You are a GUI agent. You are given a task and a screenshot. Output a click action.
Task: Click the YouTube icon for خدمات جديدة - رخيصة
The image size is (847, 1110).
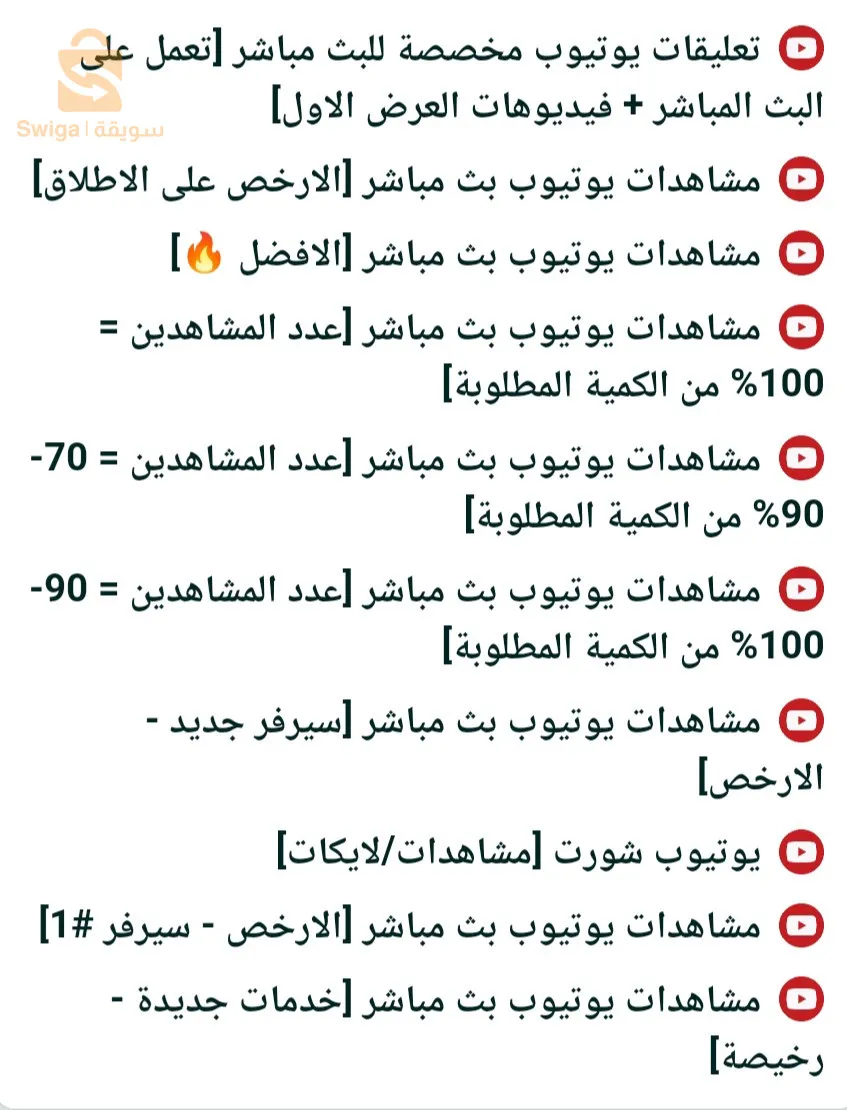coord(802,998)
